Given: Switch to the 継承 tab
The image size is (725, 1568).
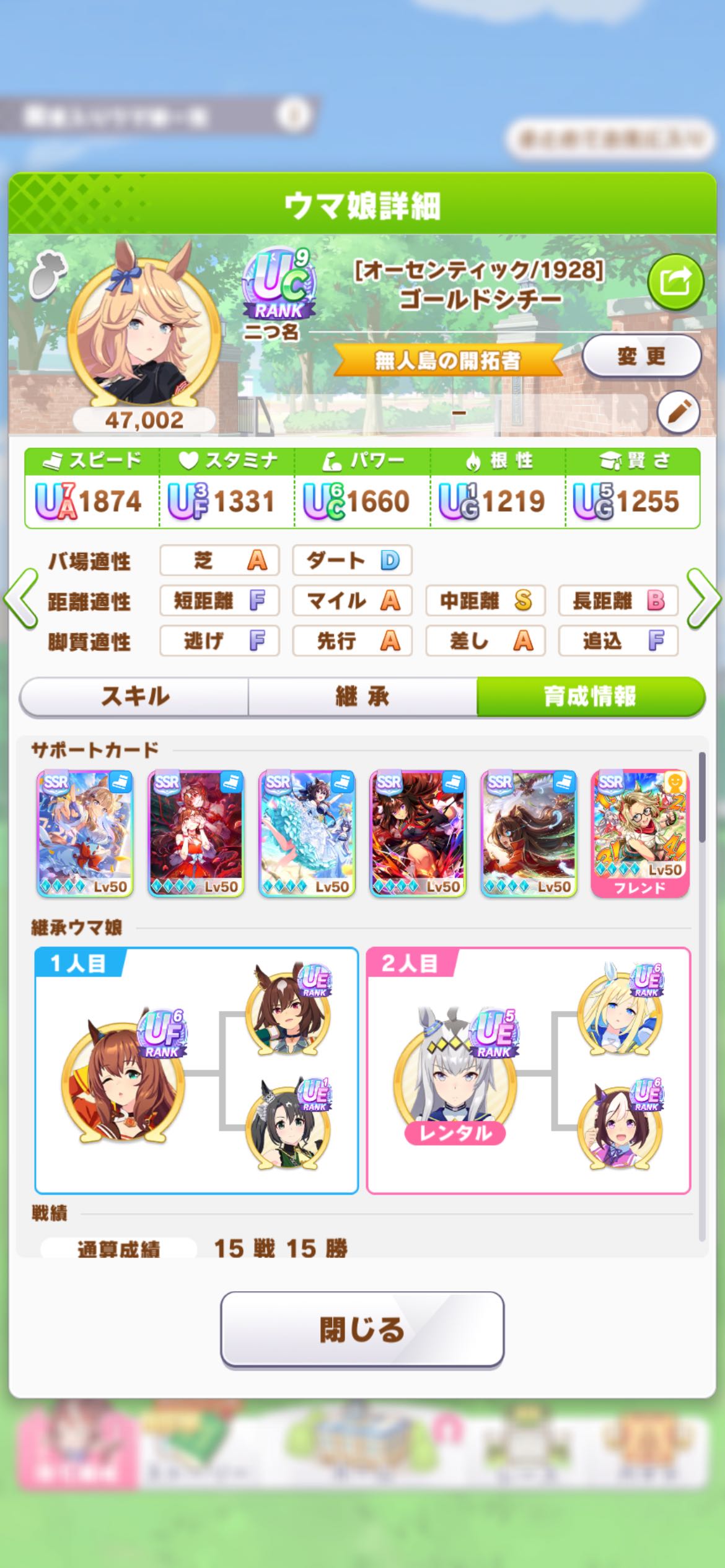Looking at the screenshot, I should point(362,697).
